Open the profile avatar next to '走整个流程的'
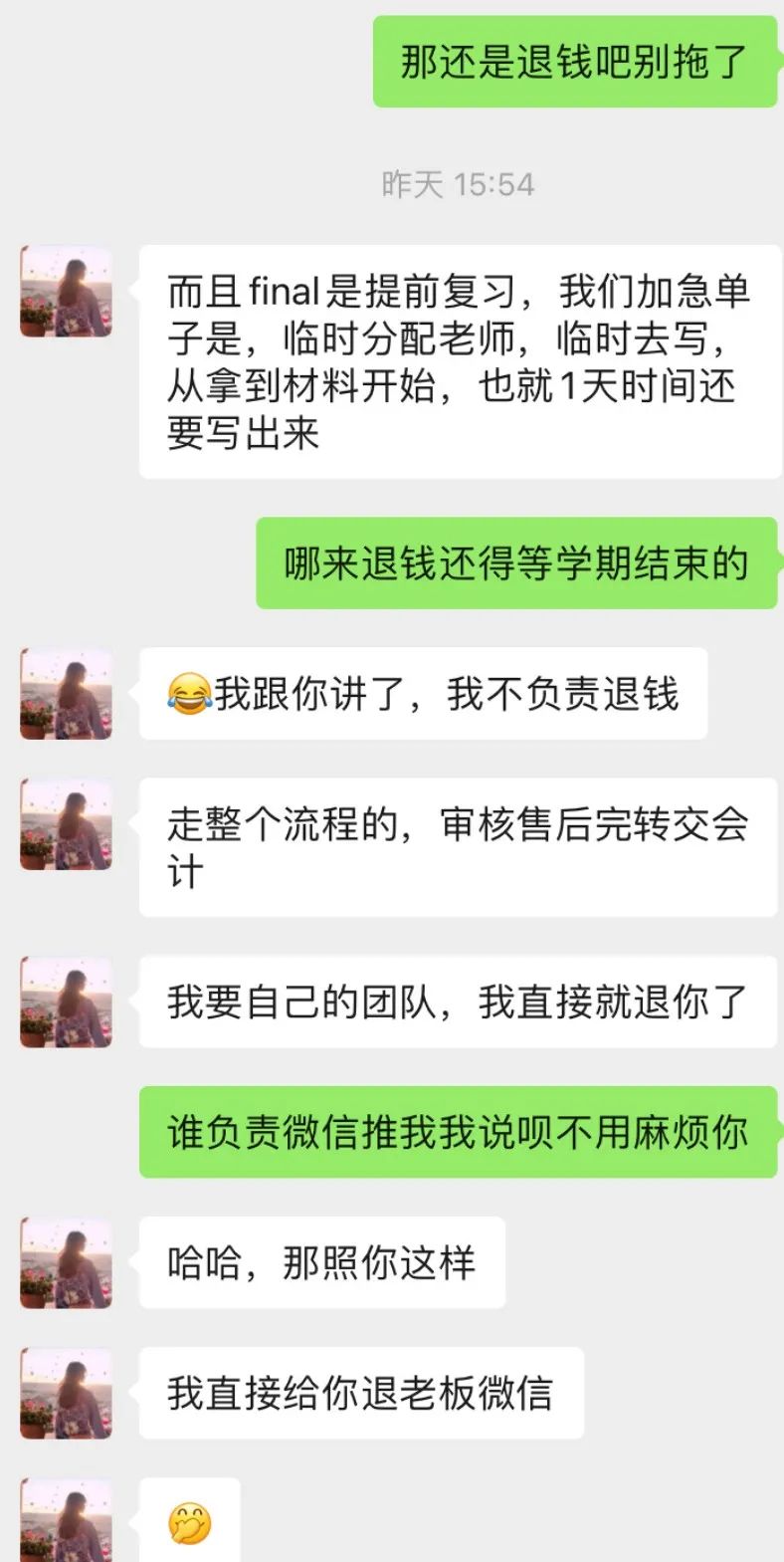The height and width of the screenshot is (1562, 784). [x=66, y=824]
